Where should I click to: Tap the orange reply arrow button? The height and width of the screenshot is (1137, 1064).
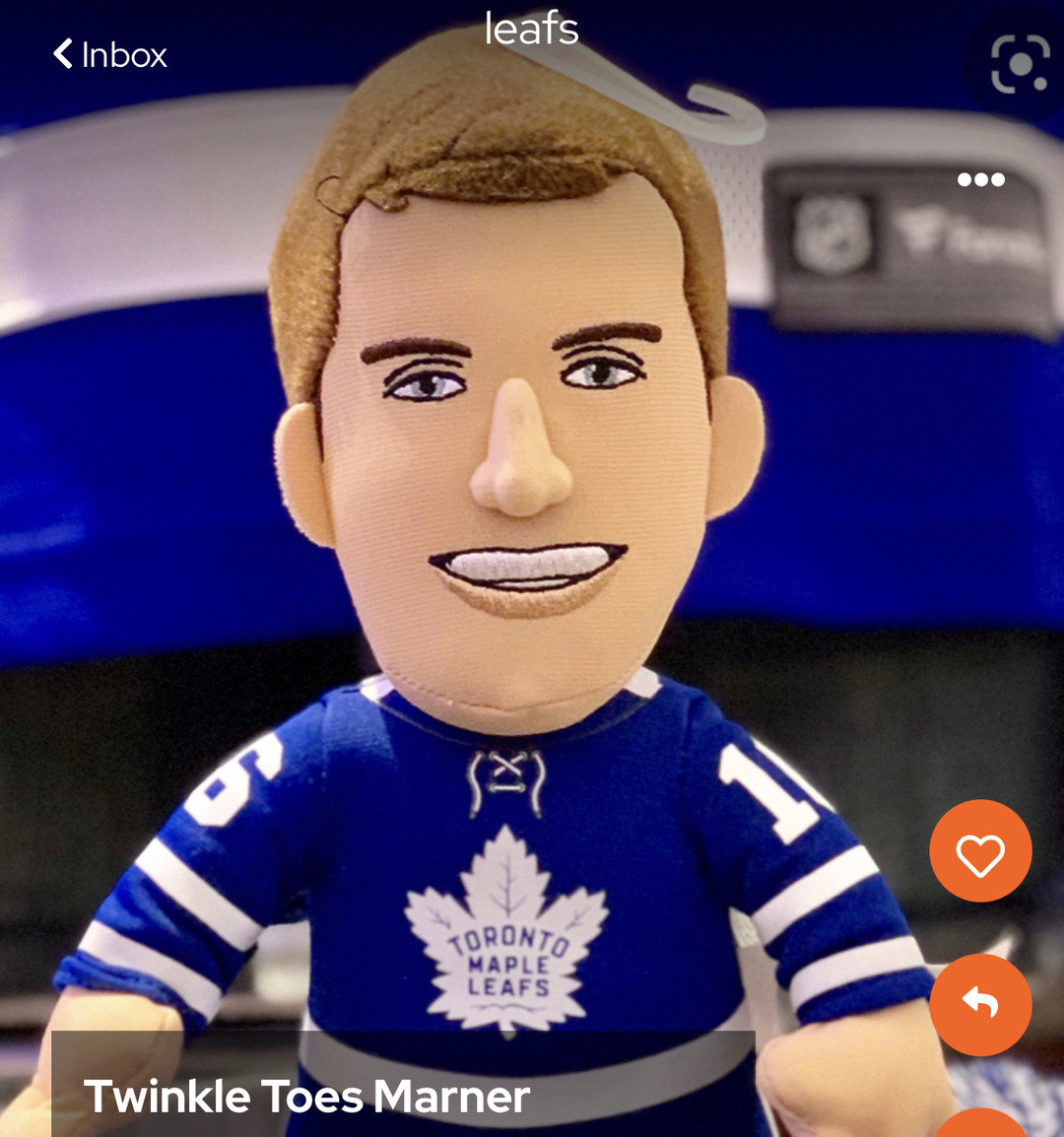(x=980, y=1003)
